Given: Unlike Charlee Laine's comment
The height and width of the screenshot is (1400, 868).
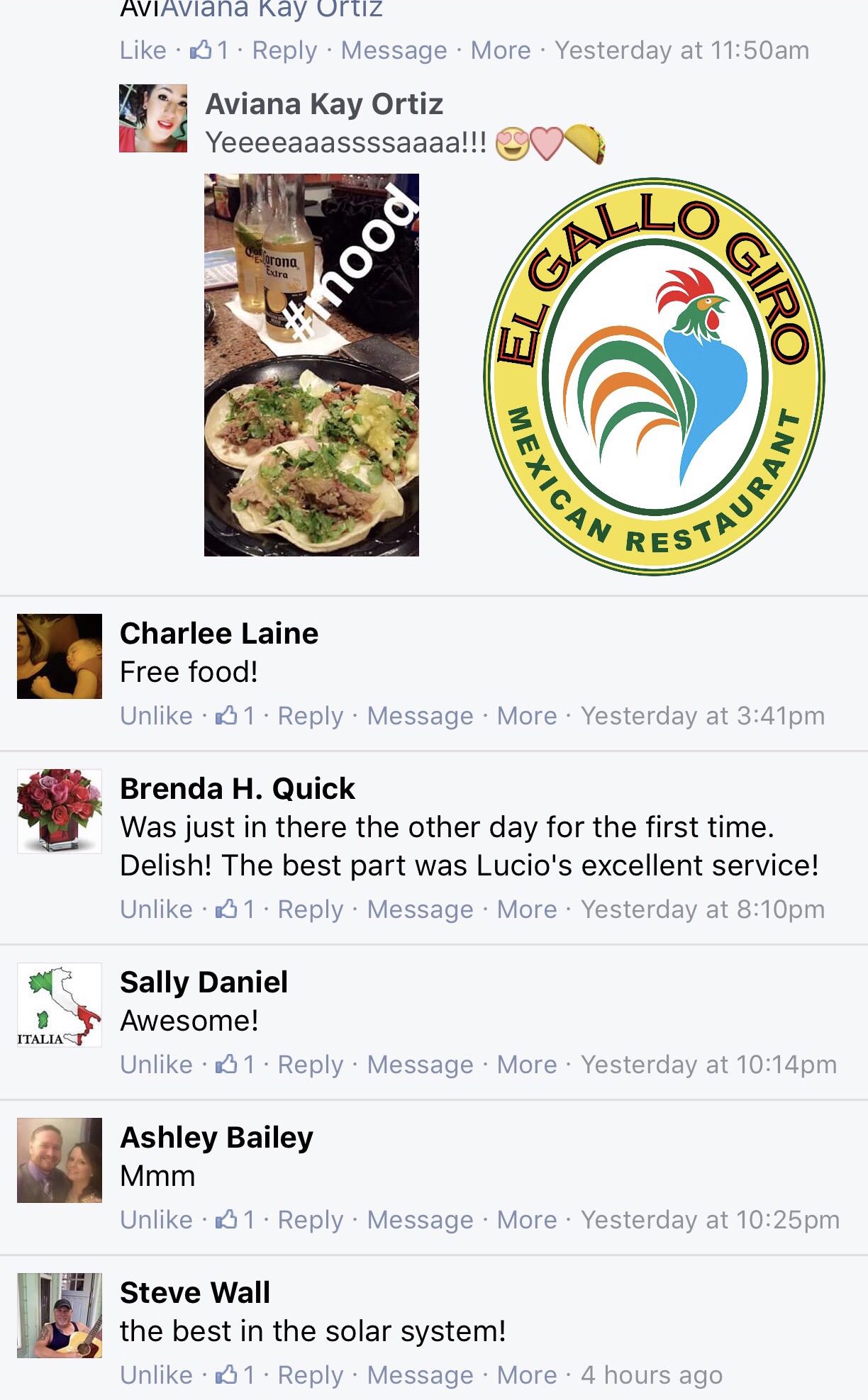Looking at the screenshot, I should pos(156,716).
